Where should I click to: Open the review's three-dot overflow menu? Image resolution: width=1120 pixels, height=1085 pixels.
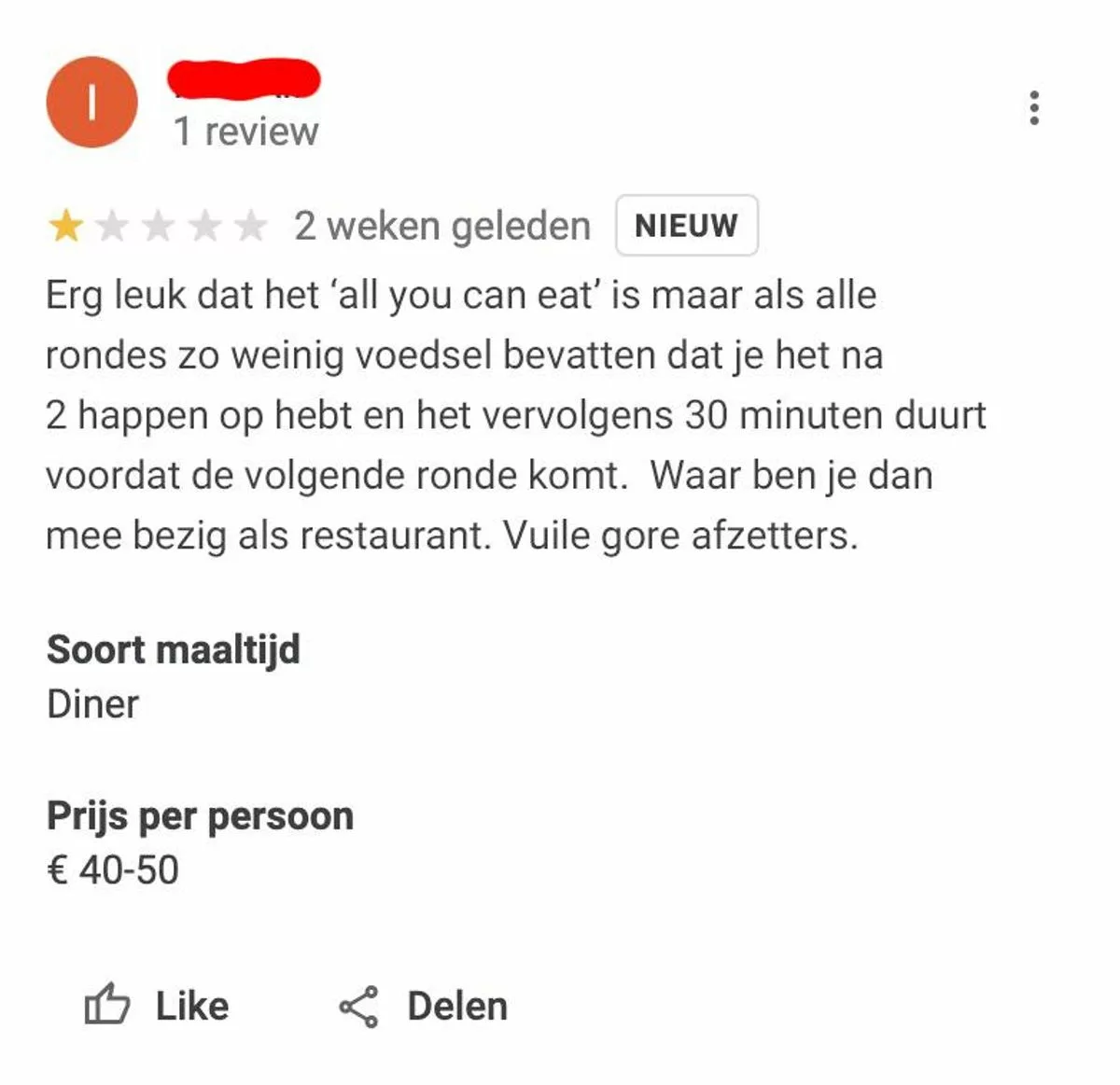click(x=1033, y=108)
